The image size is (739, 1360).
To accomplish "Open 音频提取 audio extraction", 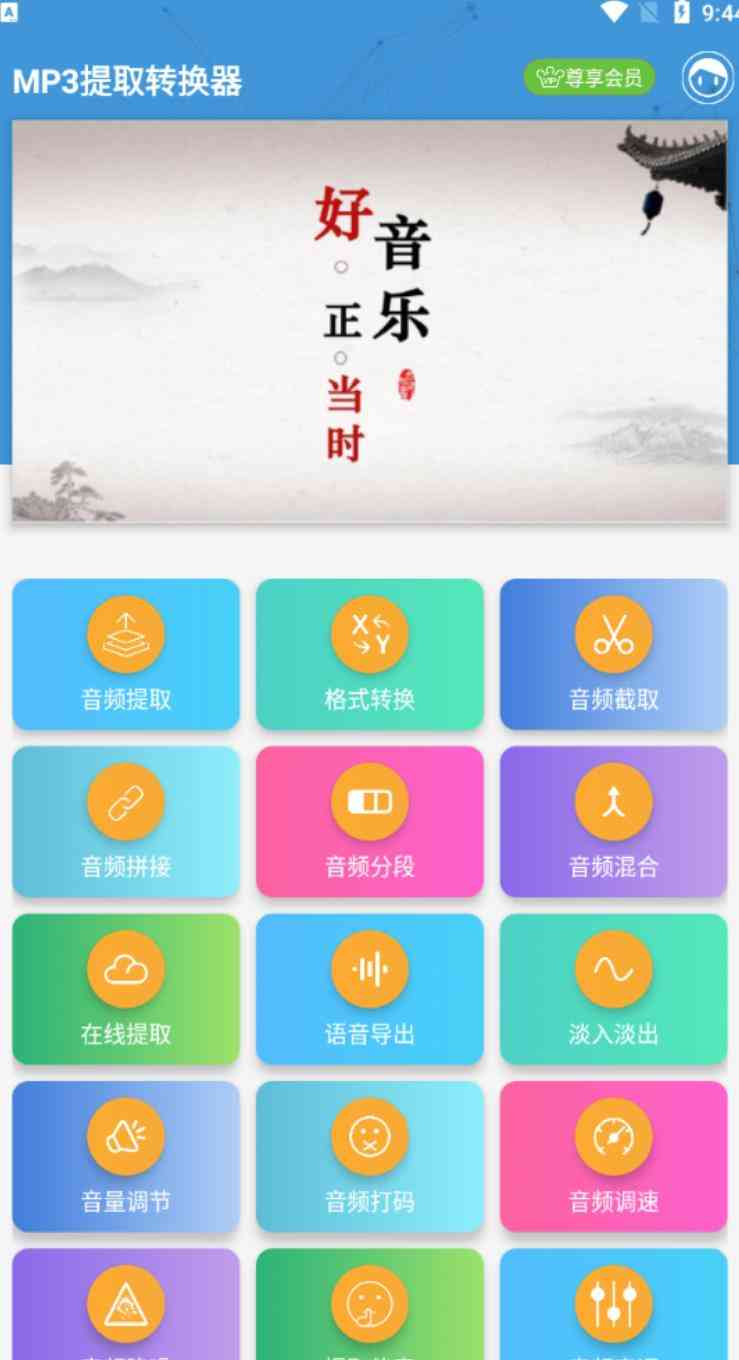I will coord(126,654).
